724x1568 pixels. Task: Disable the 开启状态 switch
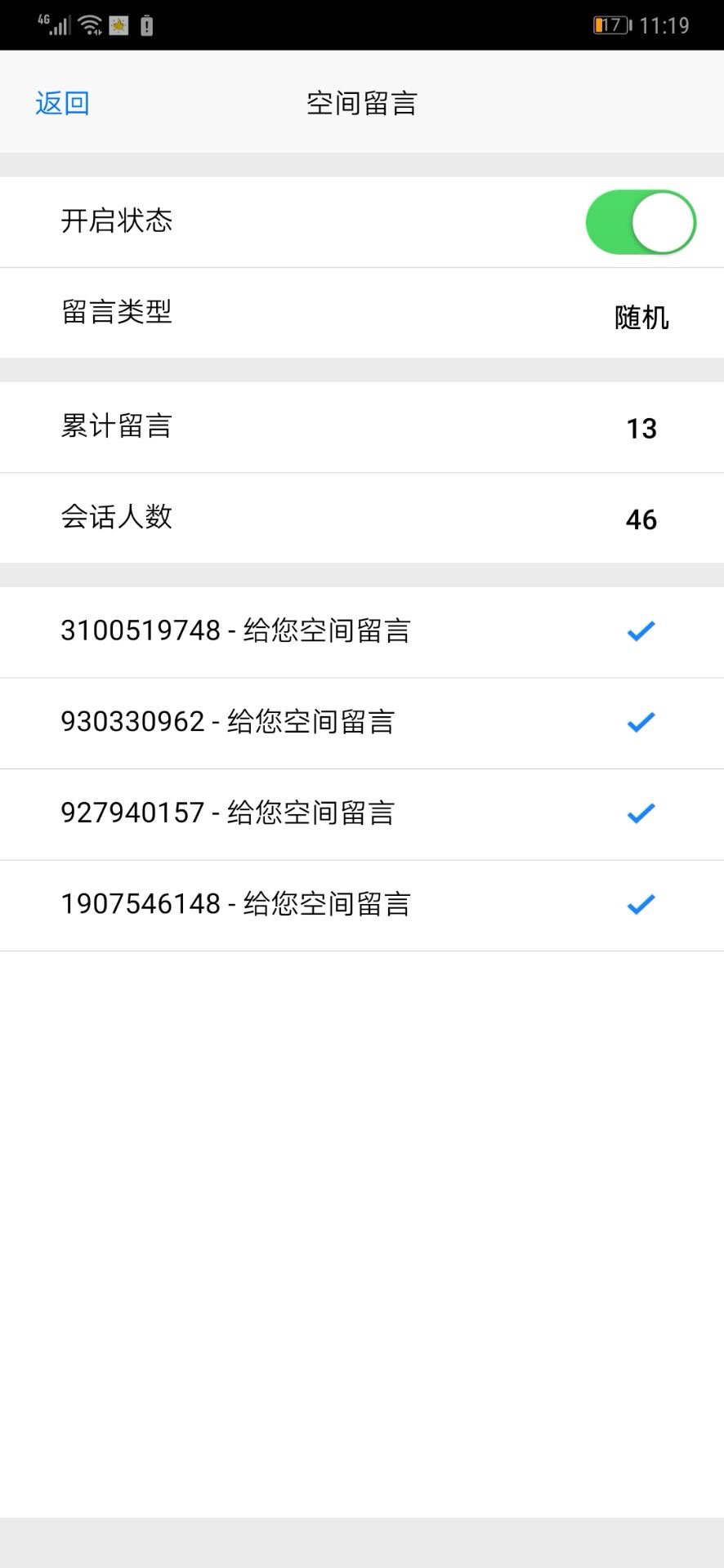coord(640,222)
